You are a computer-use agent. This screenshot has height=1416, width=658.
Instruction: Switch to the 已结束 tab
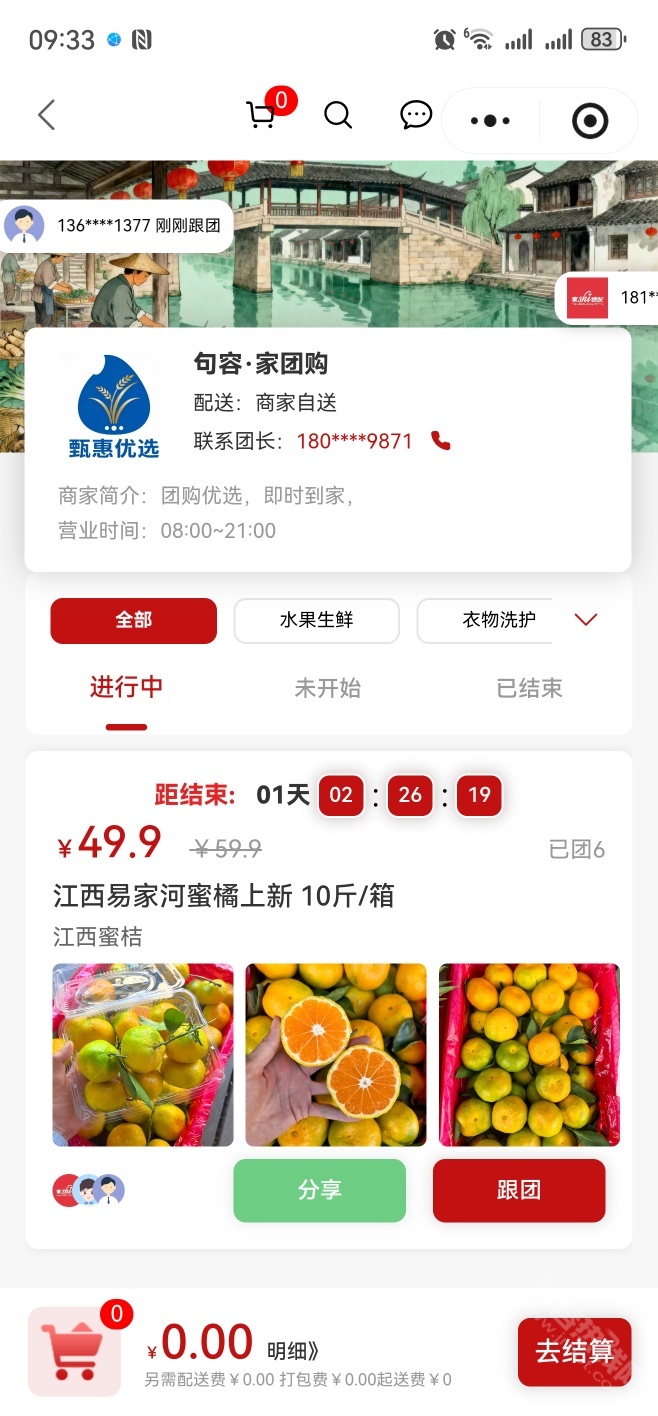529,688
